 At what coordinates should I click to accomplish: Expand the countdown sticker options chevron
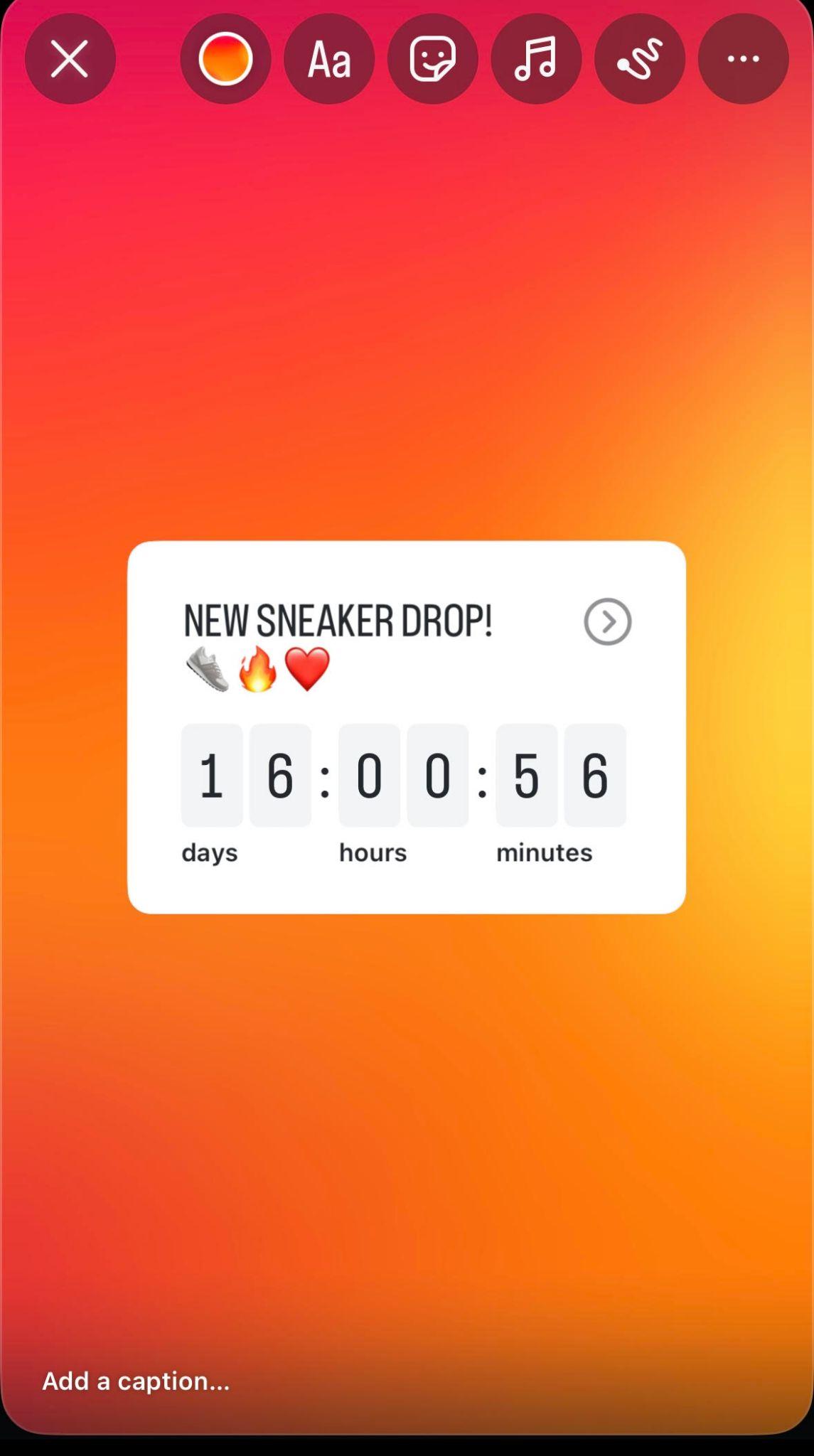click(x=609, y=621)
